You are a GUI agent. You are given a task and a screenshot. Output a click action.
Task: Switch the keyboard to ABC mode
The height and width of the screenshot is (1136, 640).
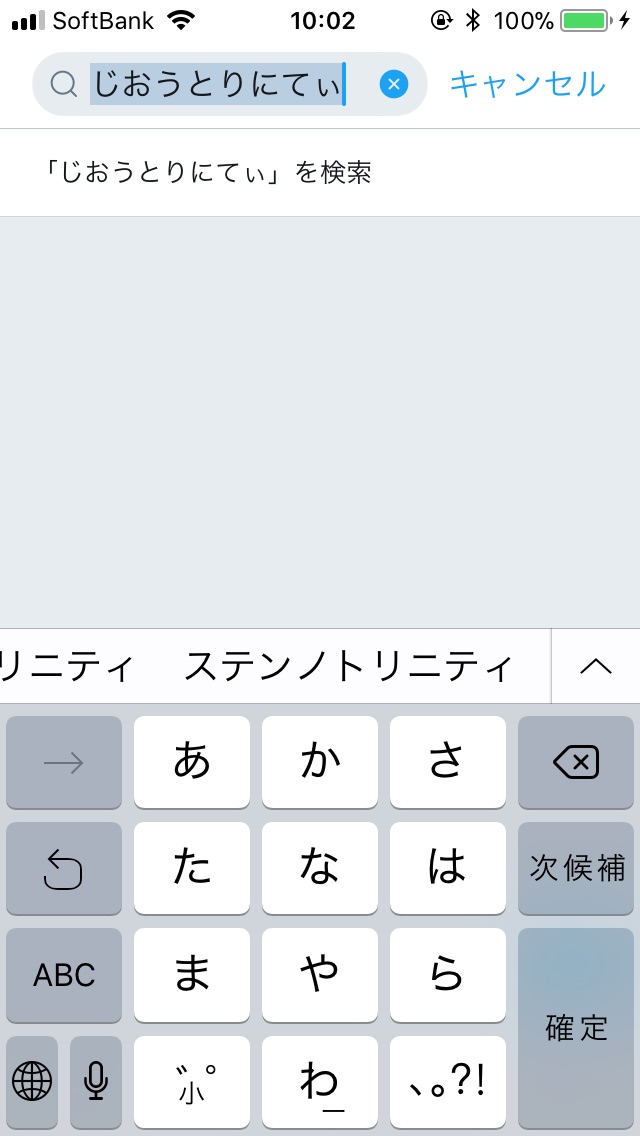(x=64, y=975)
